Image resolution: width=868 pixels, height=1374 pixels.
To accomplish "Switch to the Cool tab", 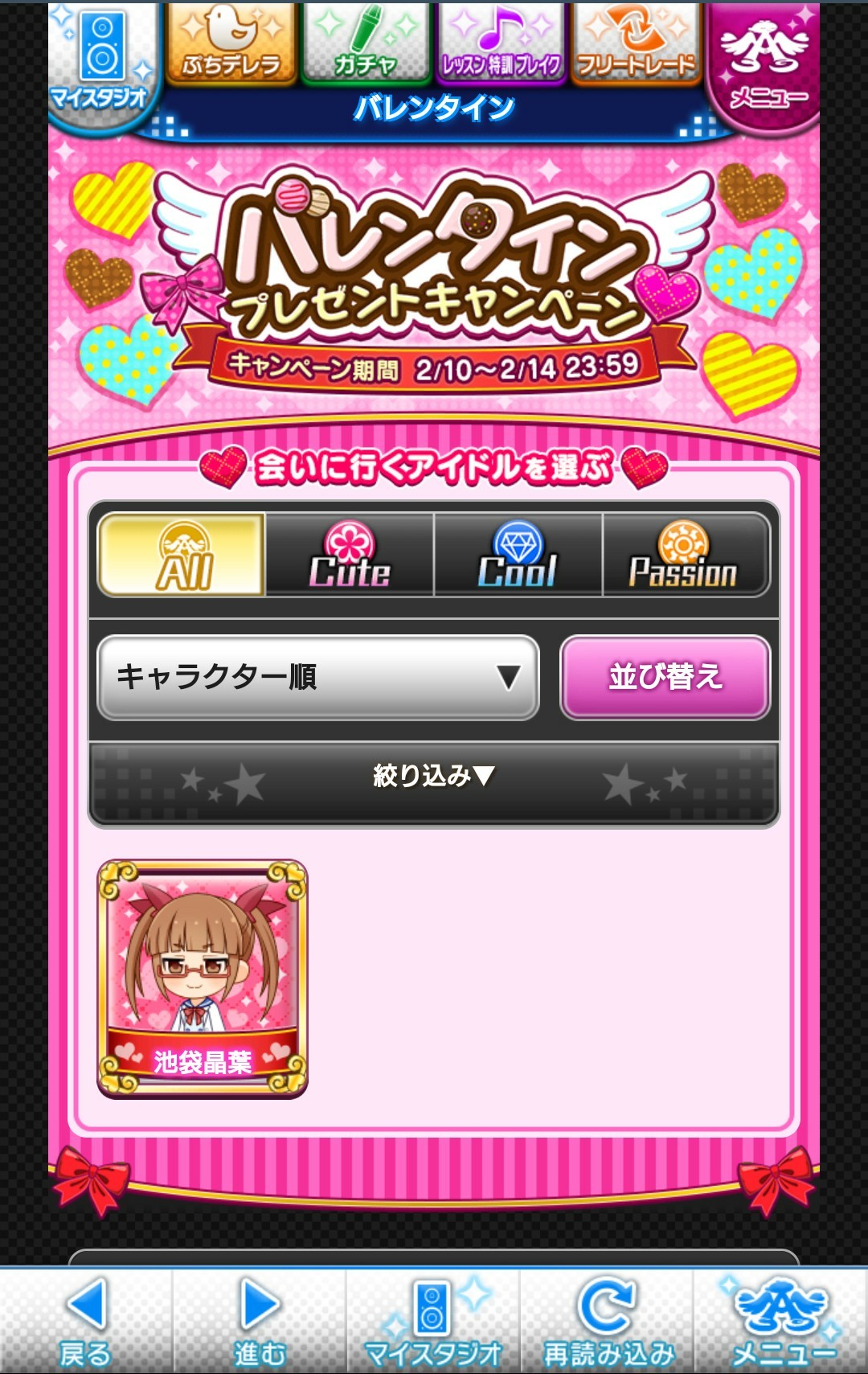I will 518,555.
